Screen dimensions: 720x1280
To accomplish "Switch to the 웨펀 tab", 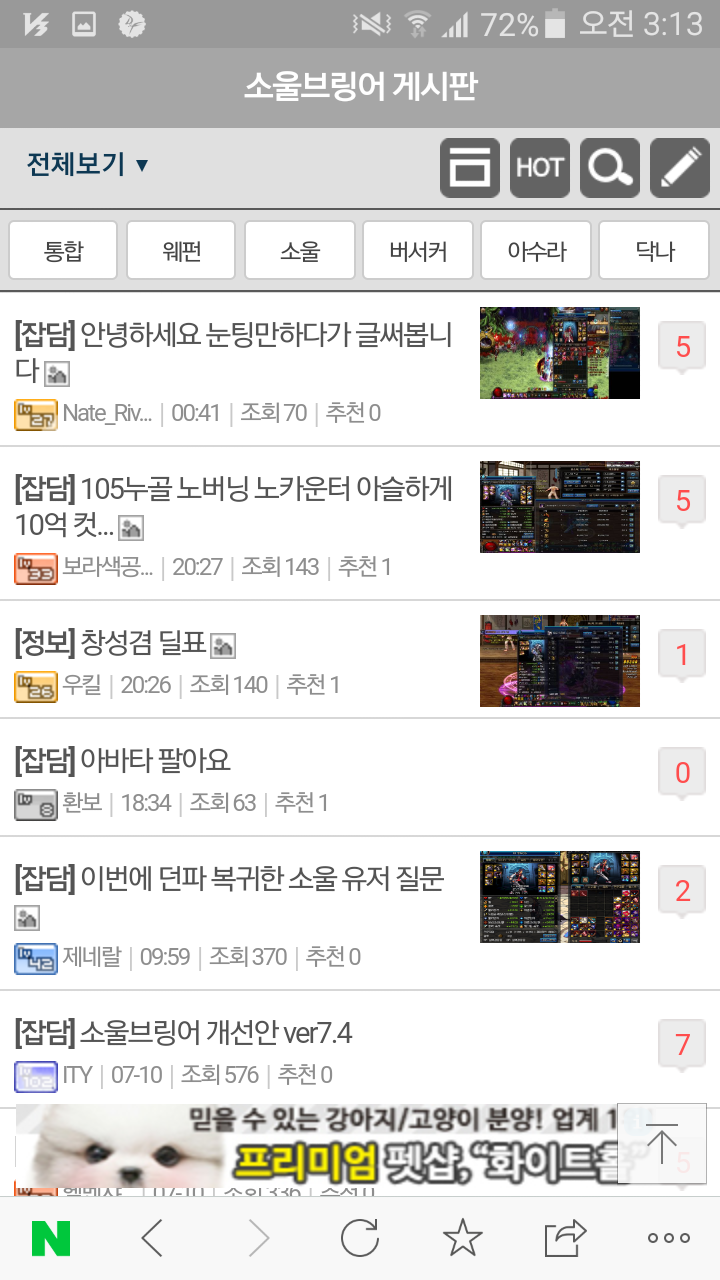I will (x=181, y=250).
